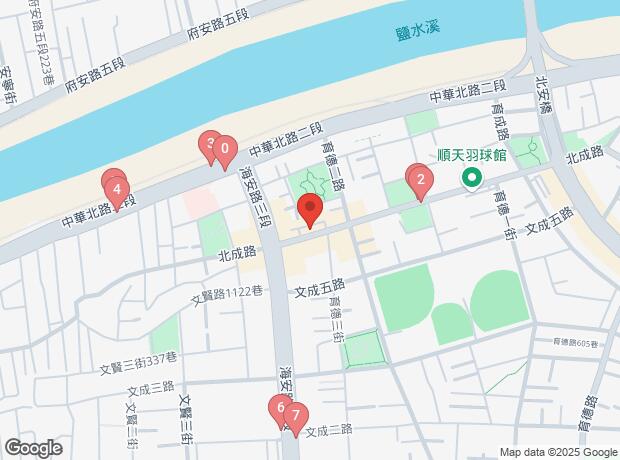
Task: Open the map marker numbered 7
Action: 296,414
